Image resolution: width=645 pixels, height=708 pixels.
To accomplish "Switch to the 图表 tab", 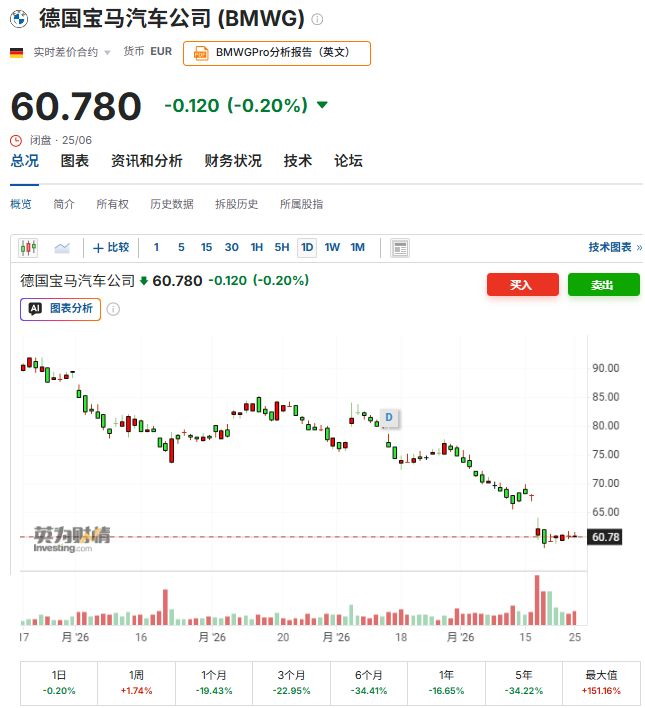I will tap(75, 161).
